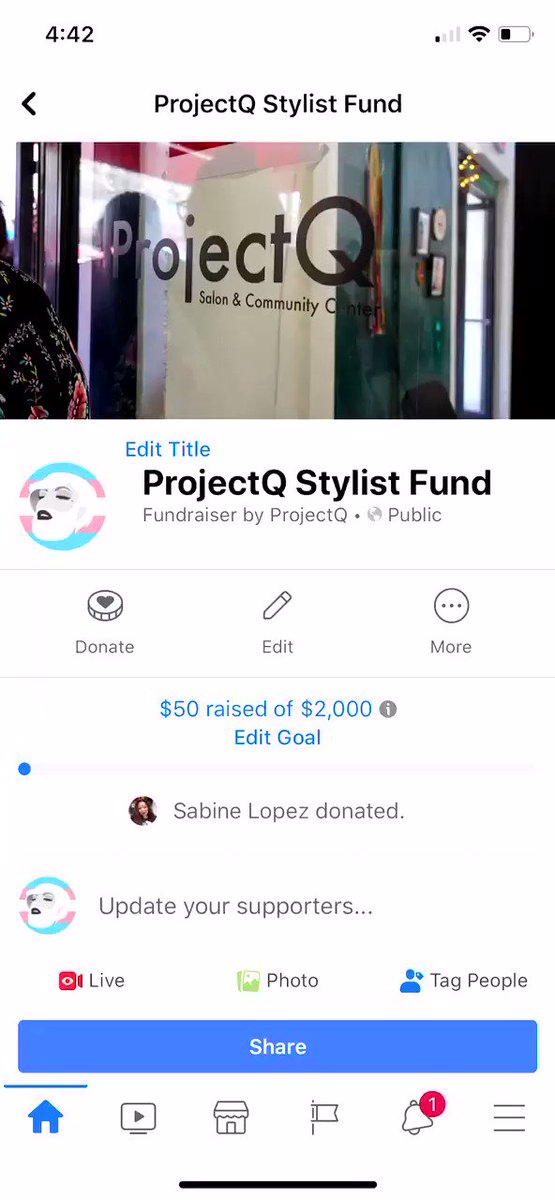555x1200 pixels.
Task: Go back from ProjectQ Stylist Fund
Action: point(29,103)
